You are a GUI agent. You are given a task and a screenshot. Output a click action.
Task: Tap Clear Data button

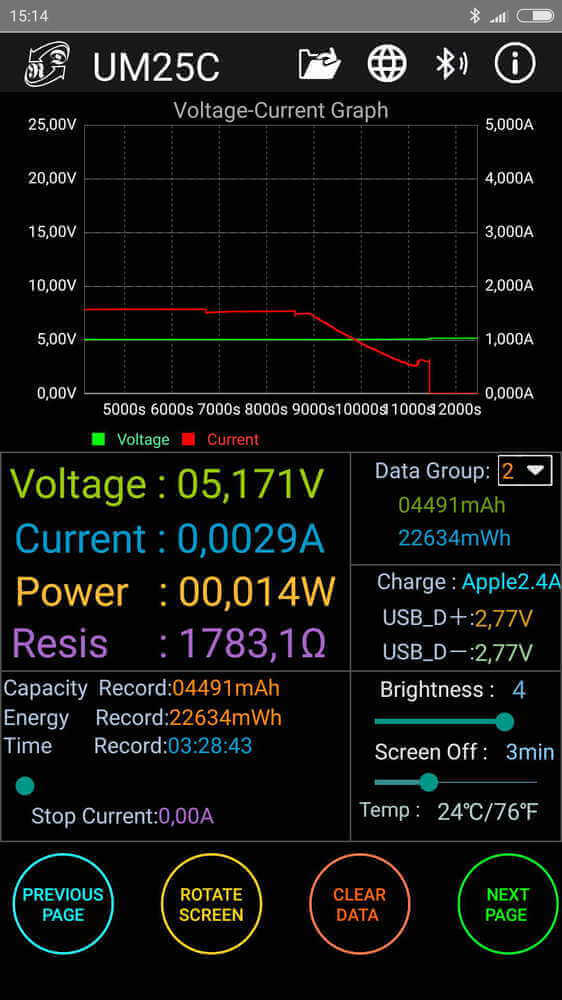click(360, 904)
